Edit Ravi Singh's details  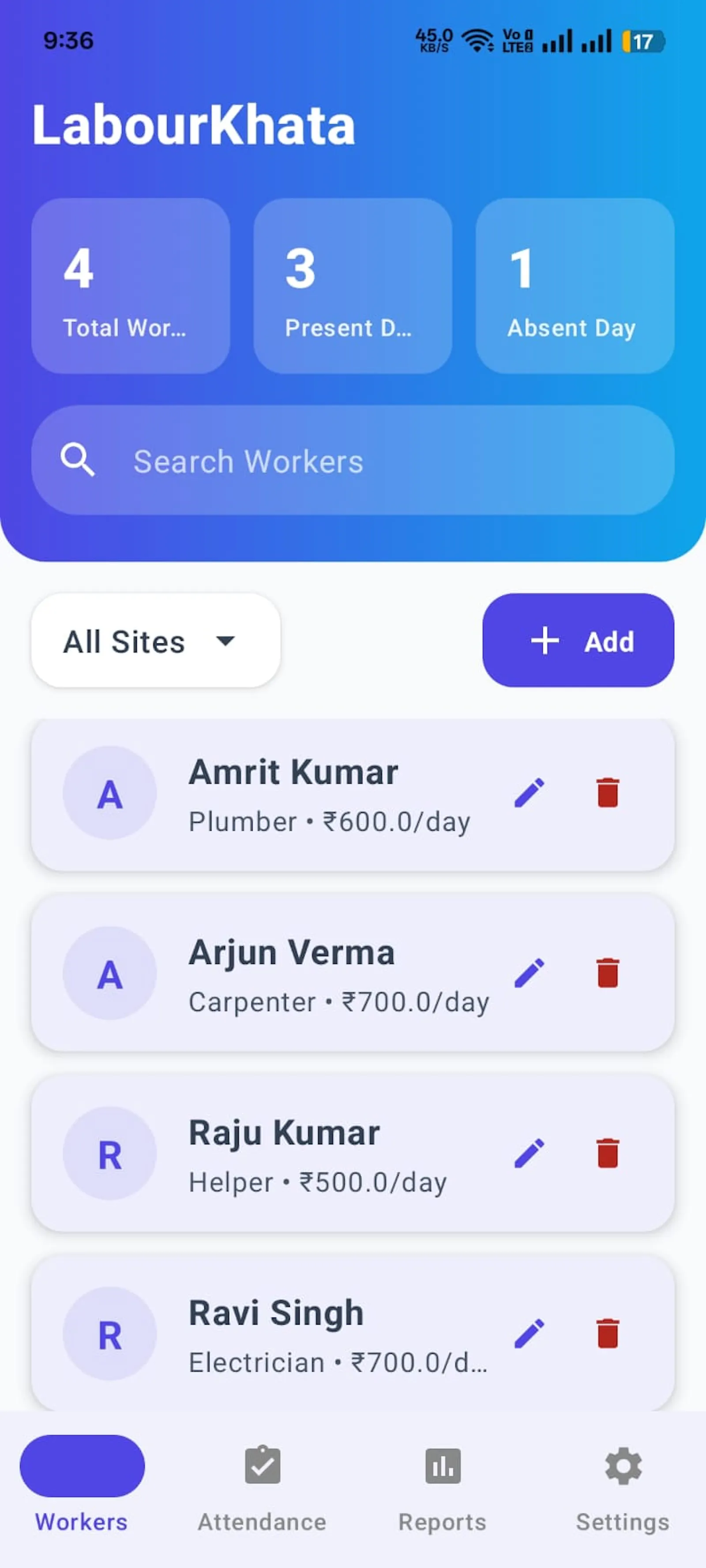pos(529,1334)
